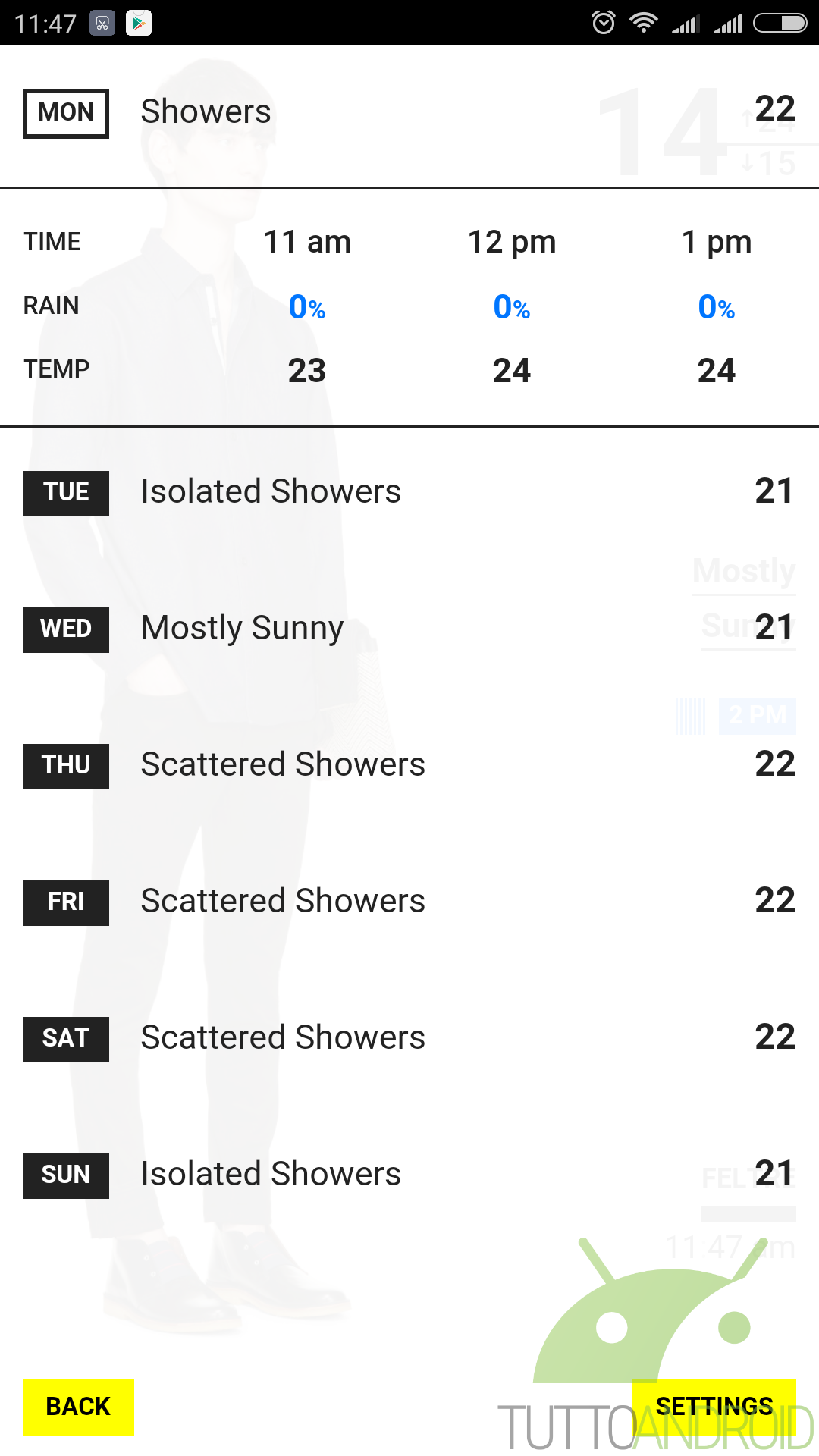The image size is (819, 1456).
Task: Tap the yellow BACK button
Action: click(78, 1407)
